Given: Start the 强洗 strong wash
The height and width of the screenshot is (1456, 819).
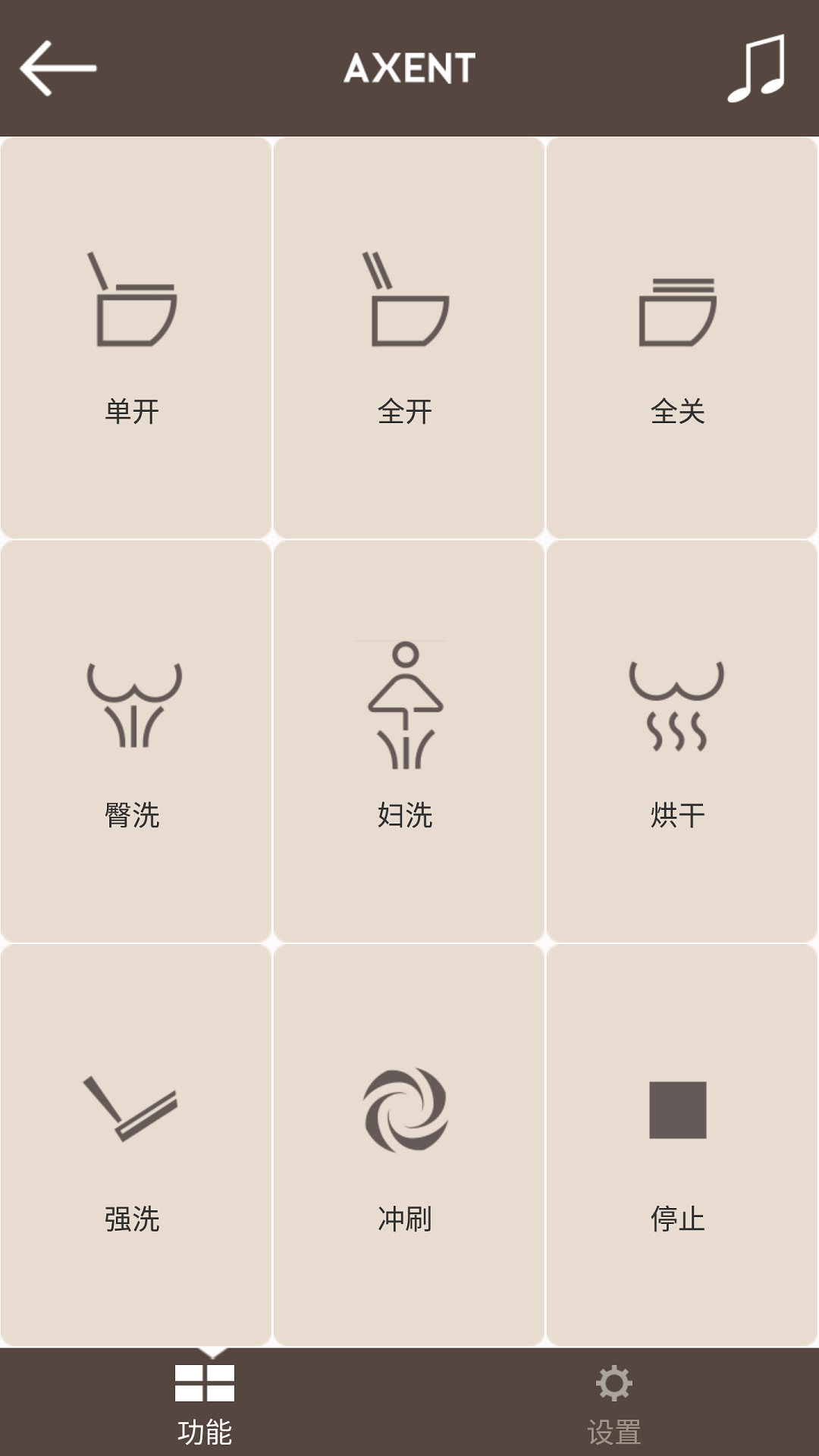Looking at the screenshot, I should coord(136,1145).
